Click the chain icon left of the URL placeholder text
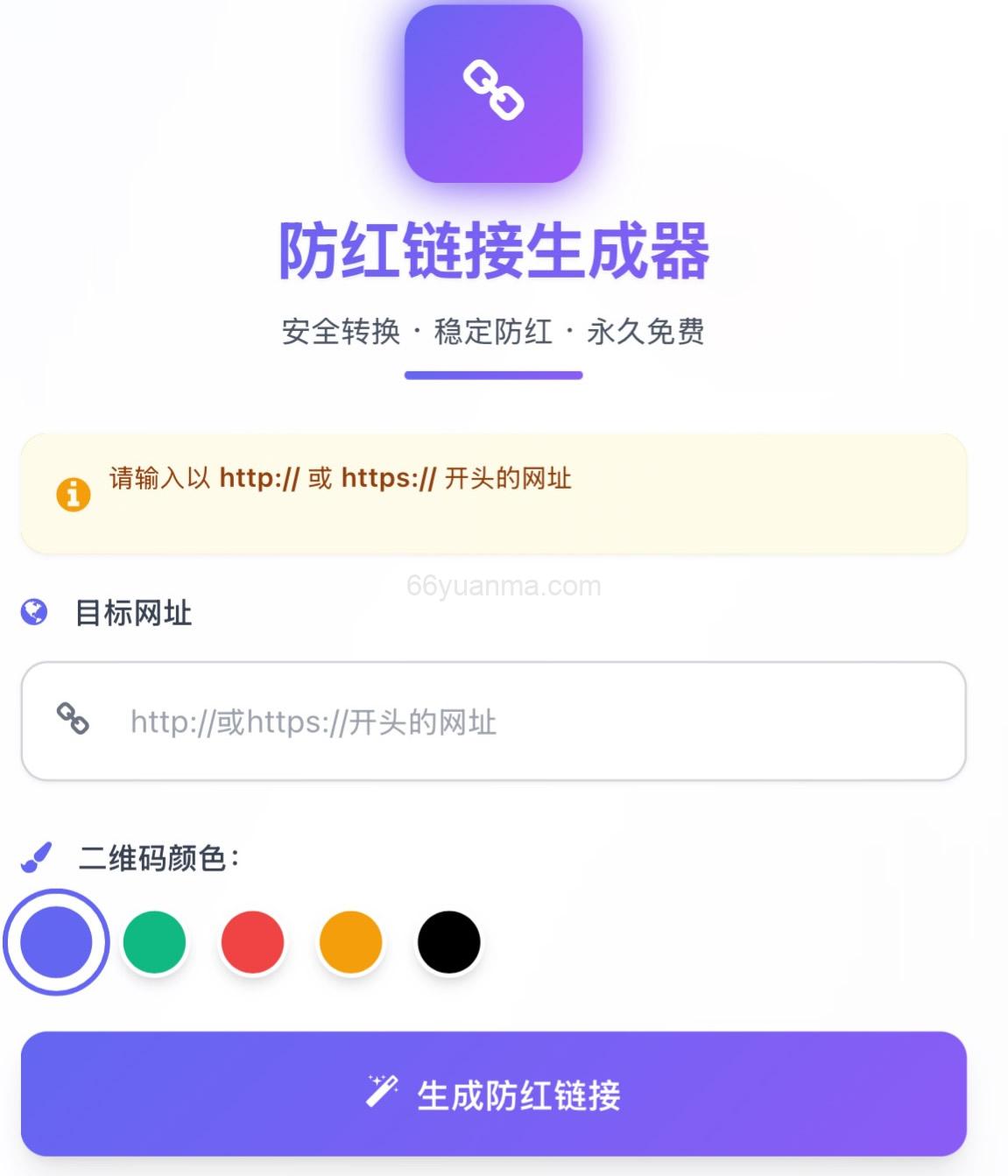The height and width of the screenshot is (1176, 1008). click(73, 720)
